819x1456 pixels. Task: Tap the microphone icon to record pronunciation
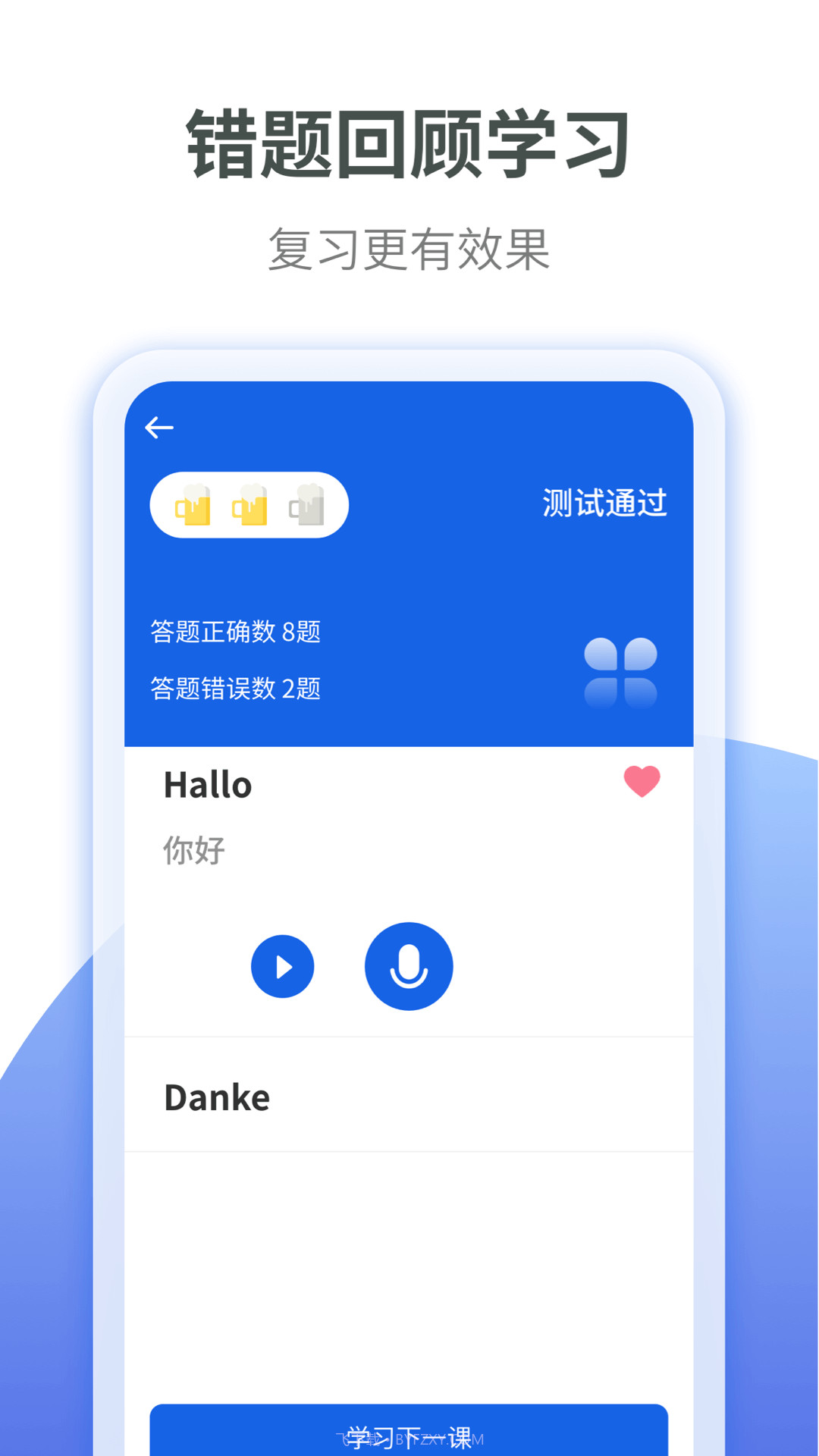coord(409,967)
